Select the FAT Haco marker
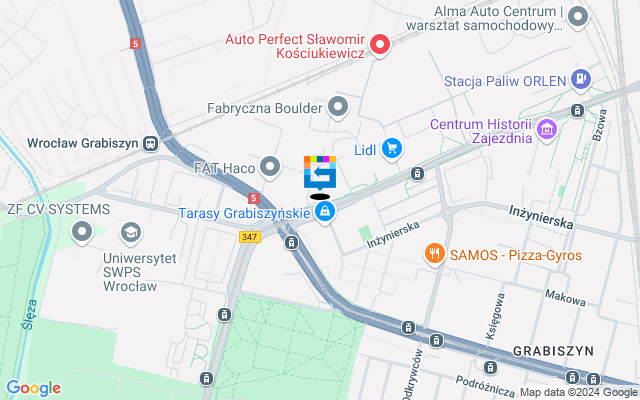 pos(269,166)
